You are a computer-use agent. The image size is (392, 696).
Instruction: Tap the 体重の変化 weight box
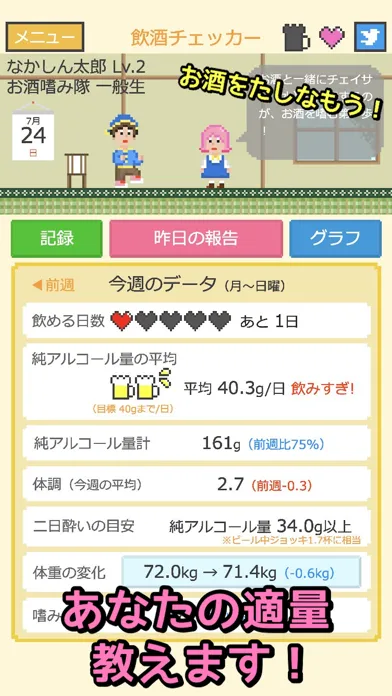coord(241,573)
